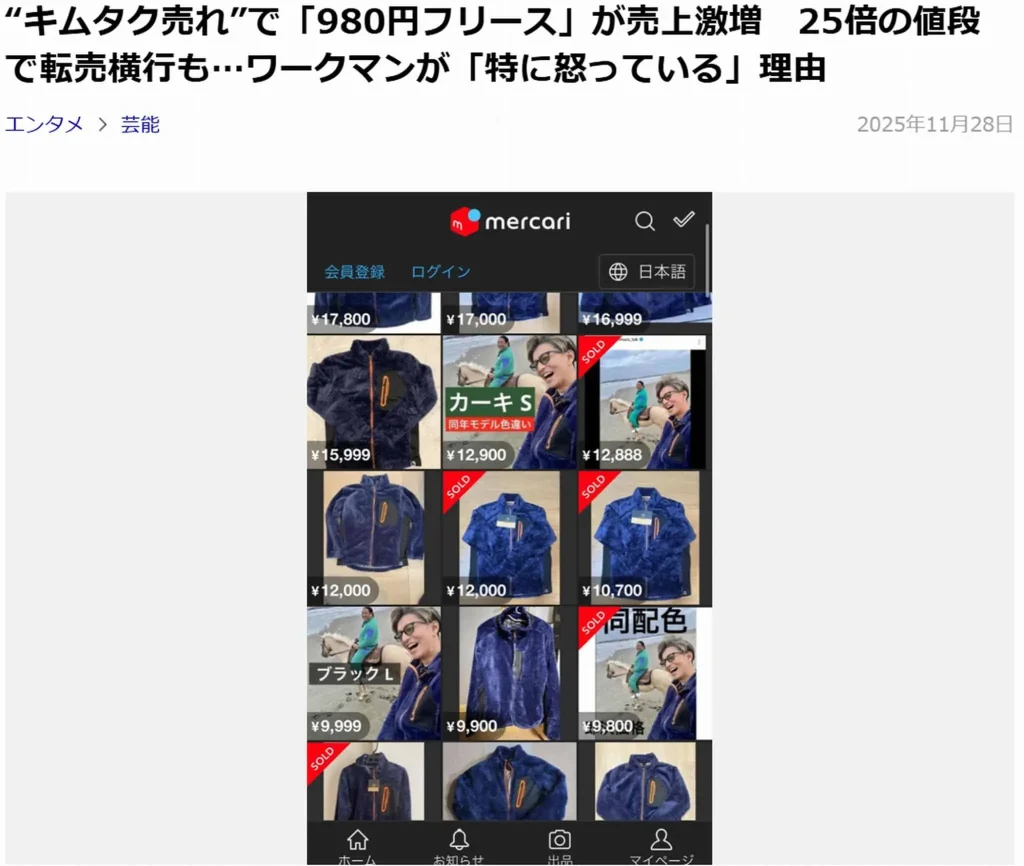The width and height of the screenshot is (1024, 866).
Task: Enlarge the article's Mercari screenshot image
Action: 509,528
